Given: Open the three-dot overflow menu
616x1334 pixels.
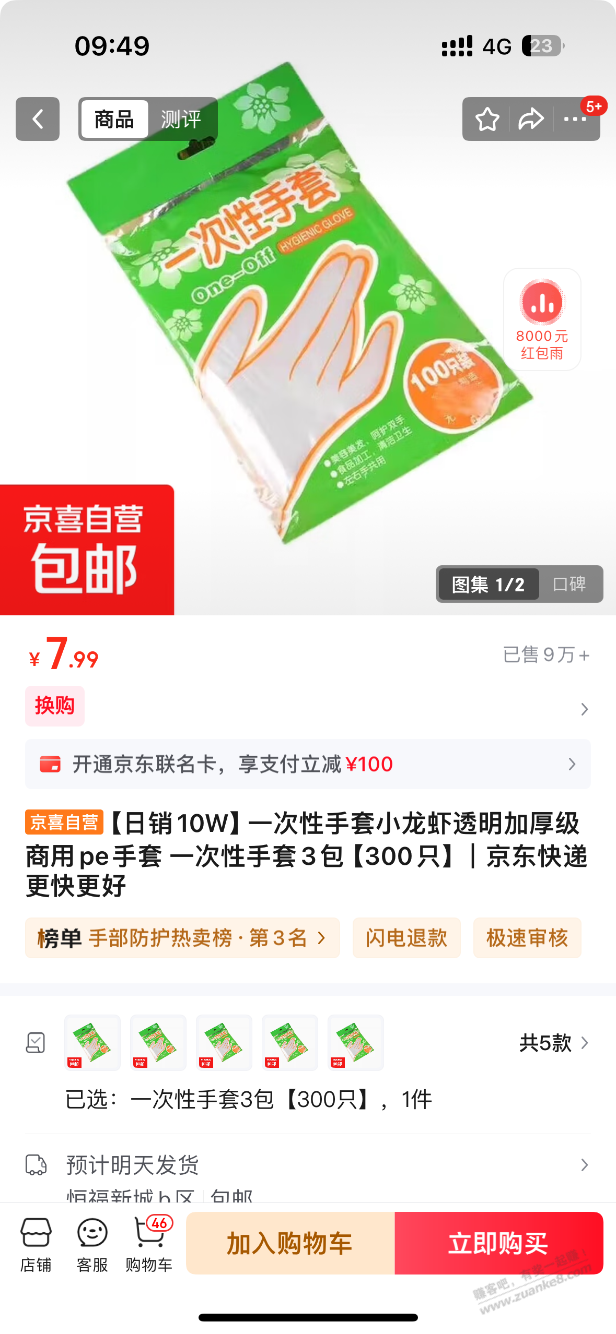Looking at the screenshot, I should [x=575, y=120].
